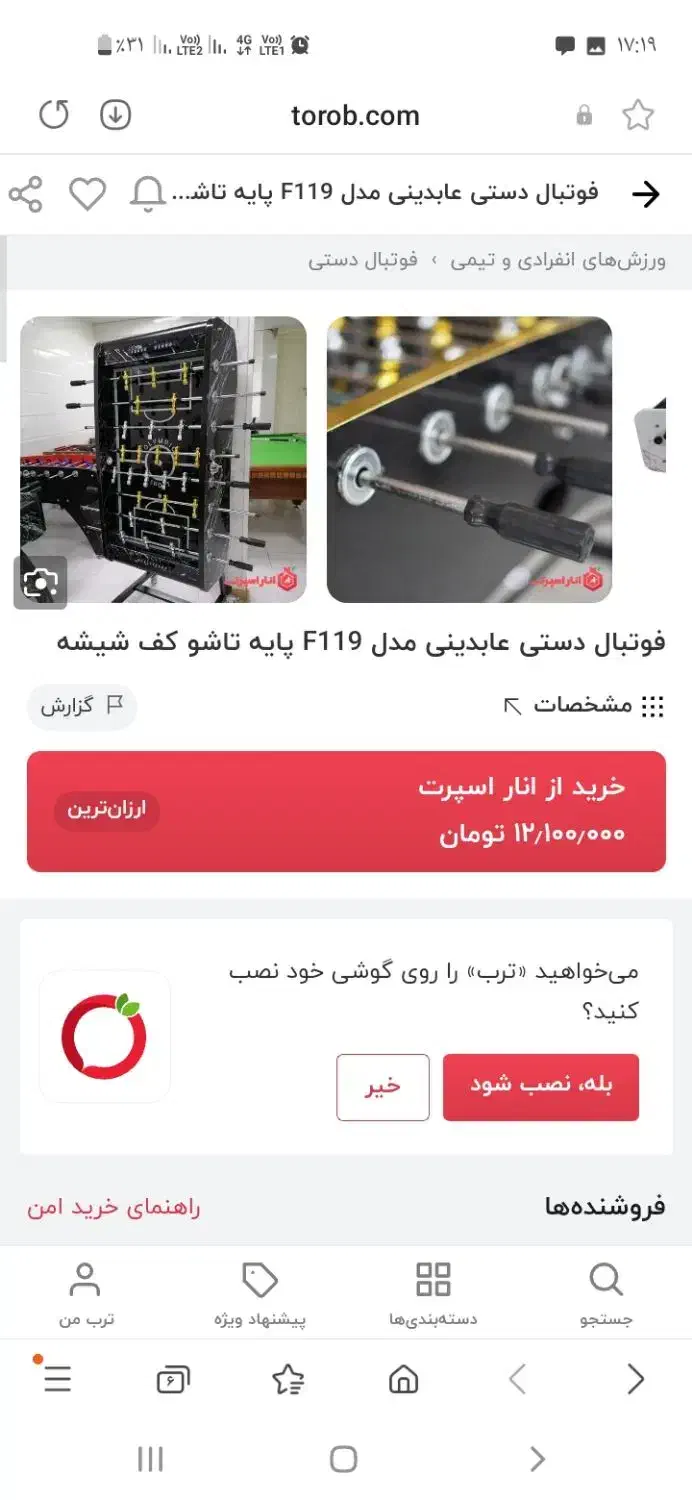Open ورزش‌های انفرادی و تیمی breadcrumb
This screenshot has height=1500, width=692.
pyautogui.click(x=558, y=261)
